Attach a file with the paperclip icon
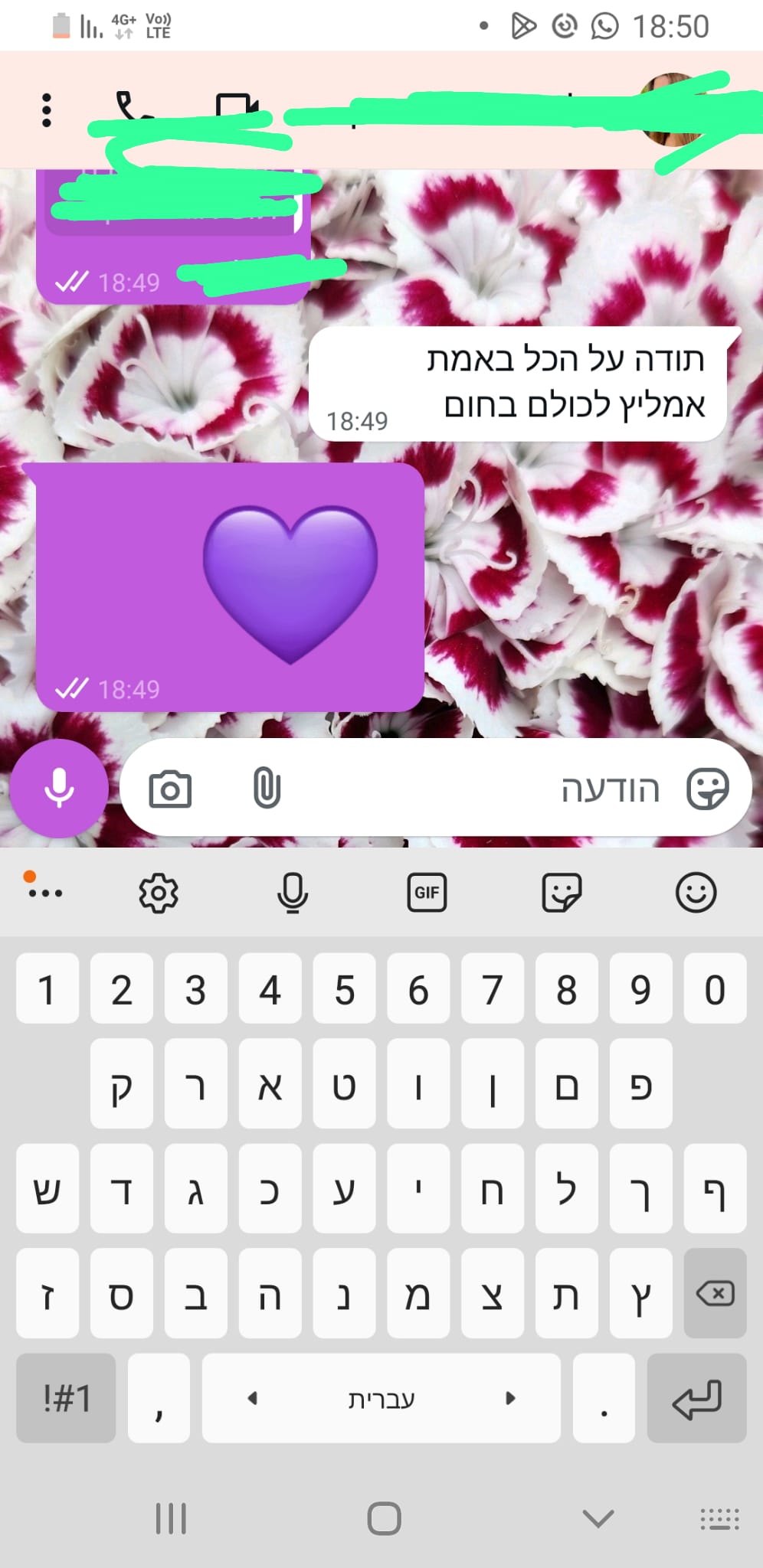 267,789
